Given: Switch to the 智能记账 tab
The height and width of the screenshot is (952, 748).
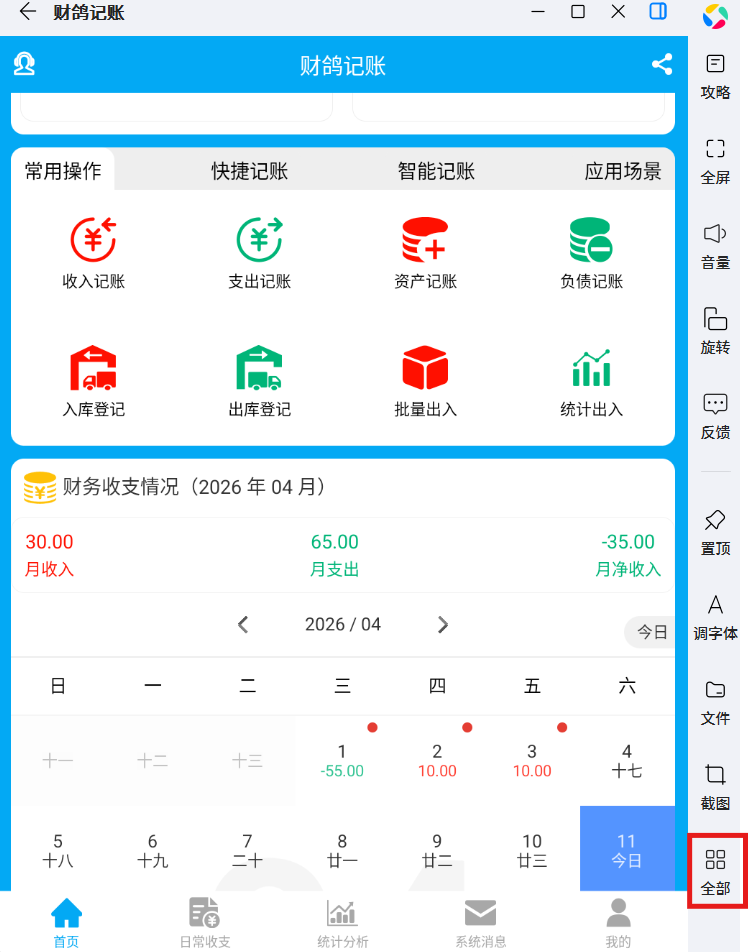Looking at the screenshot, I should click(x=436, y=171).
